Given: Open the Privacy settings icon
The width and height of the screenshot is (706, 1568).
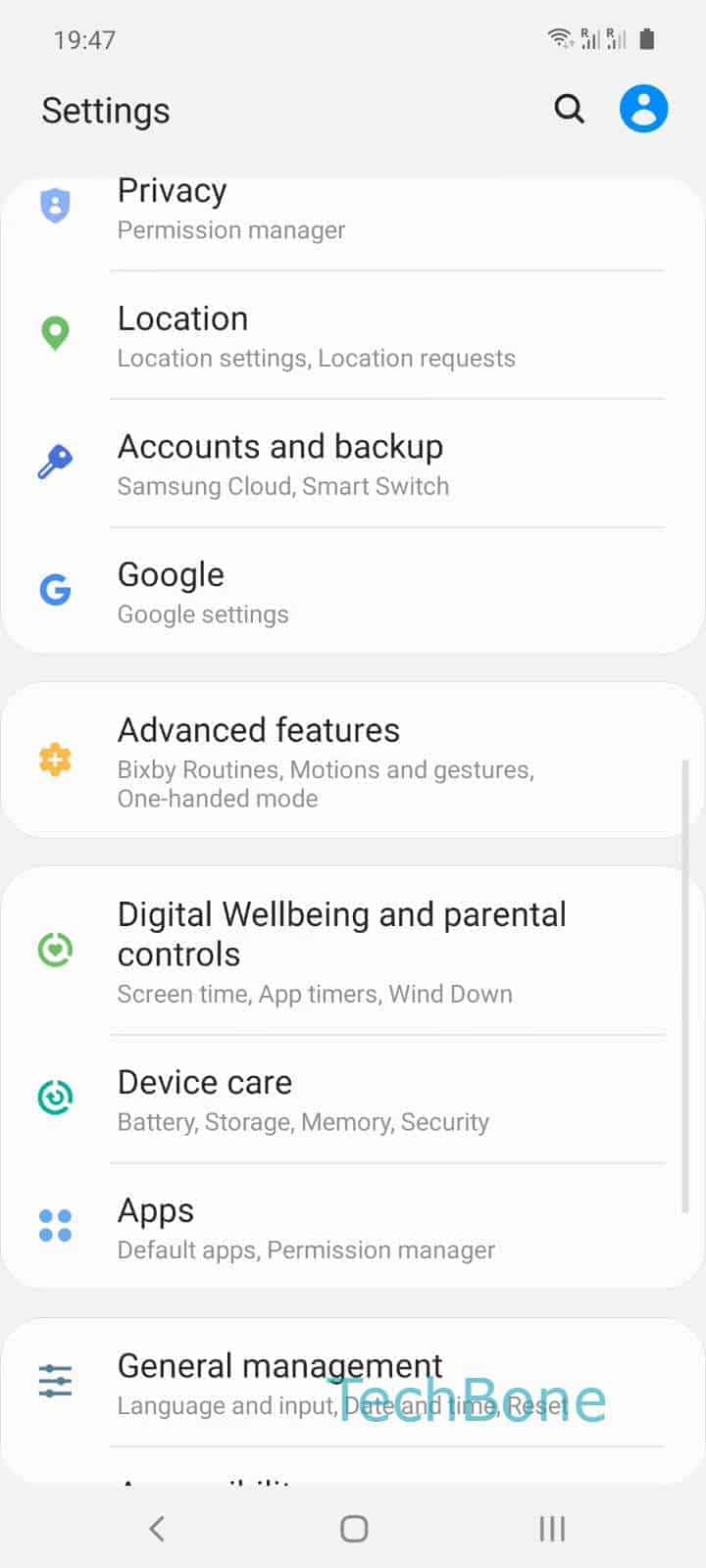Looking at the screenshot, I should (55, 205).
